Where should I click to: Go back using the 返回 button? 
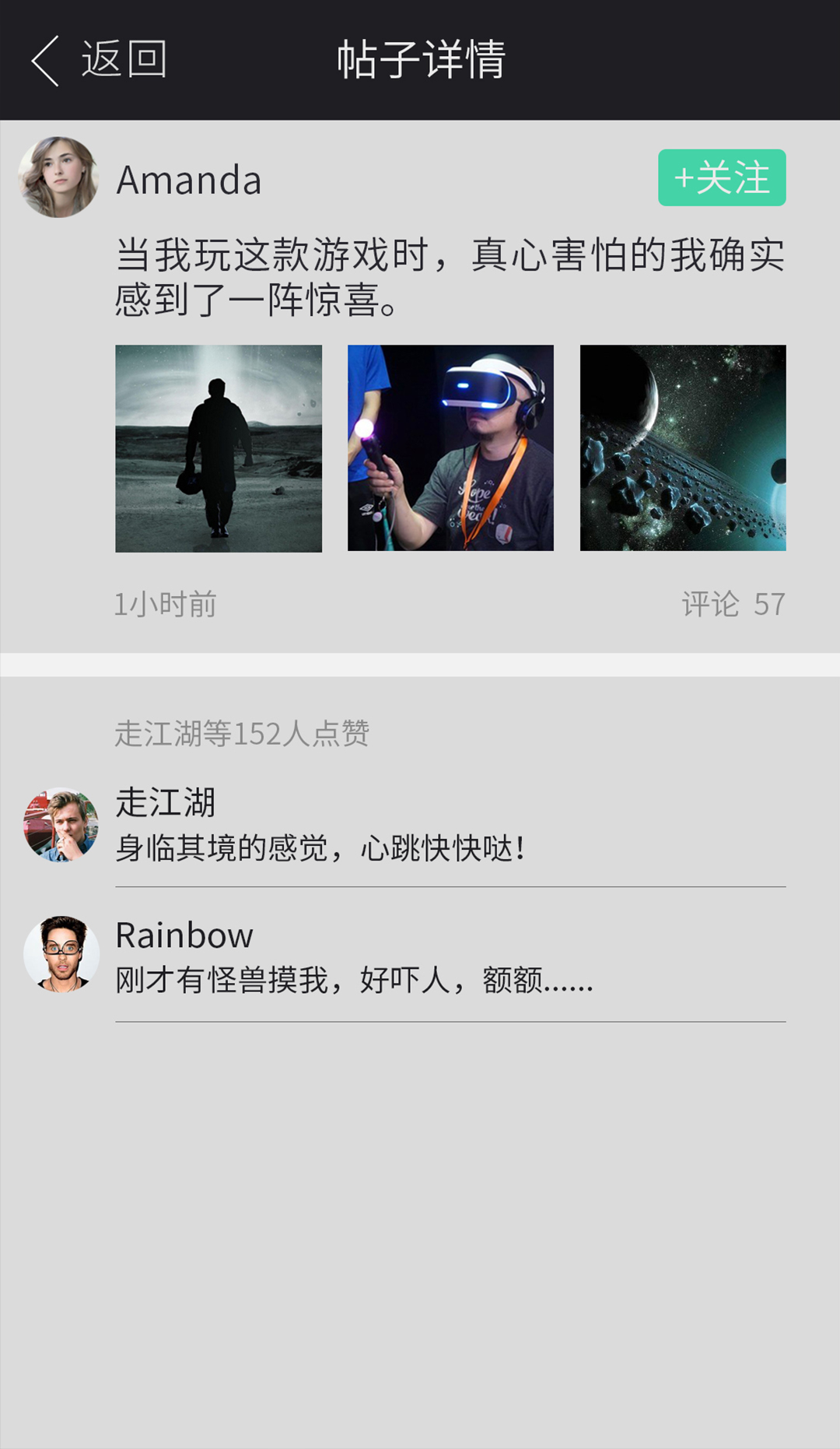(x=100, y=60)
